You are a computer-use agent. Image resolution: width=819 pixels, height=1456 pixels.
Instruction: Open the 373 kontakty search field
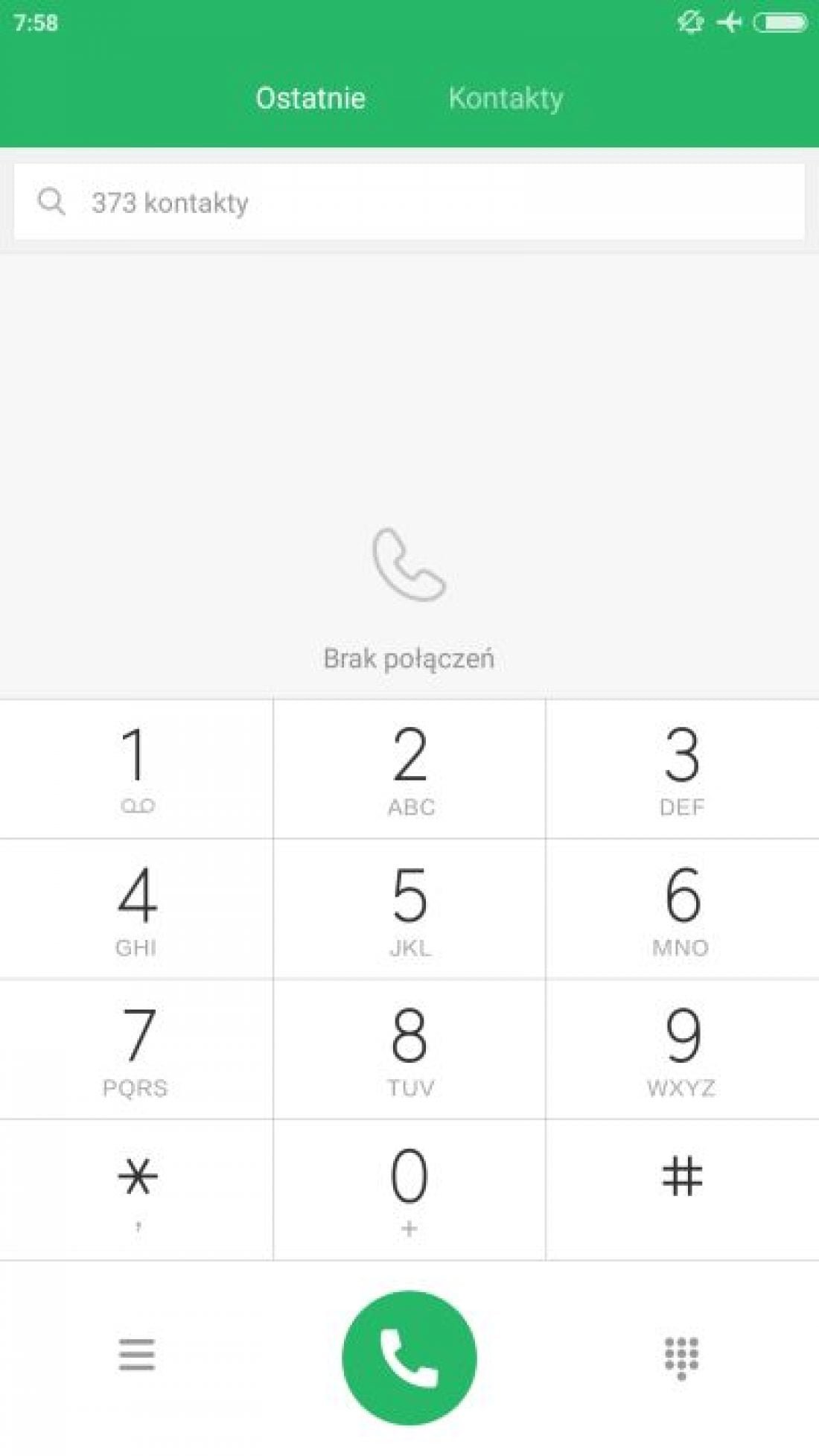(409, 202)
